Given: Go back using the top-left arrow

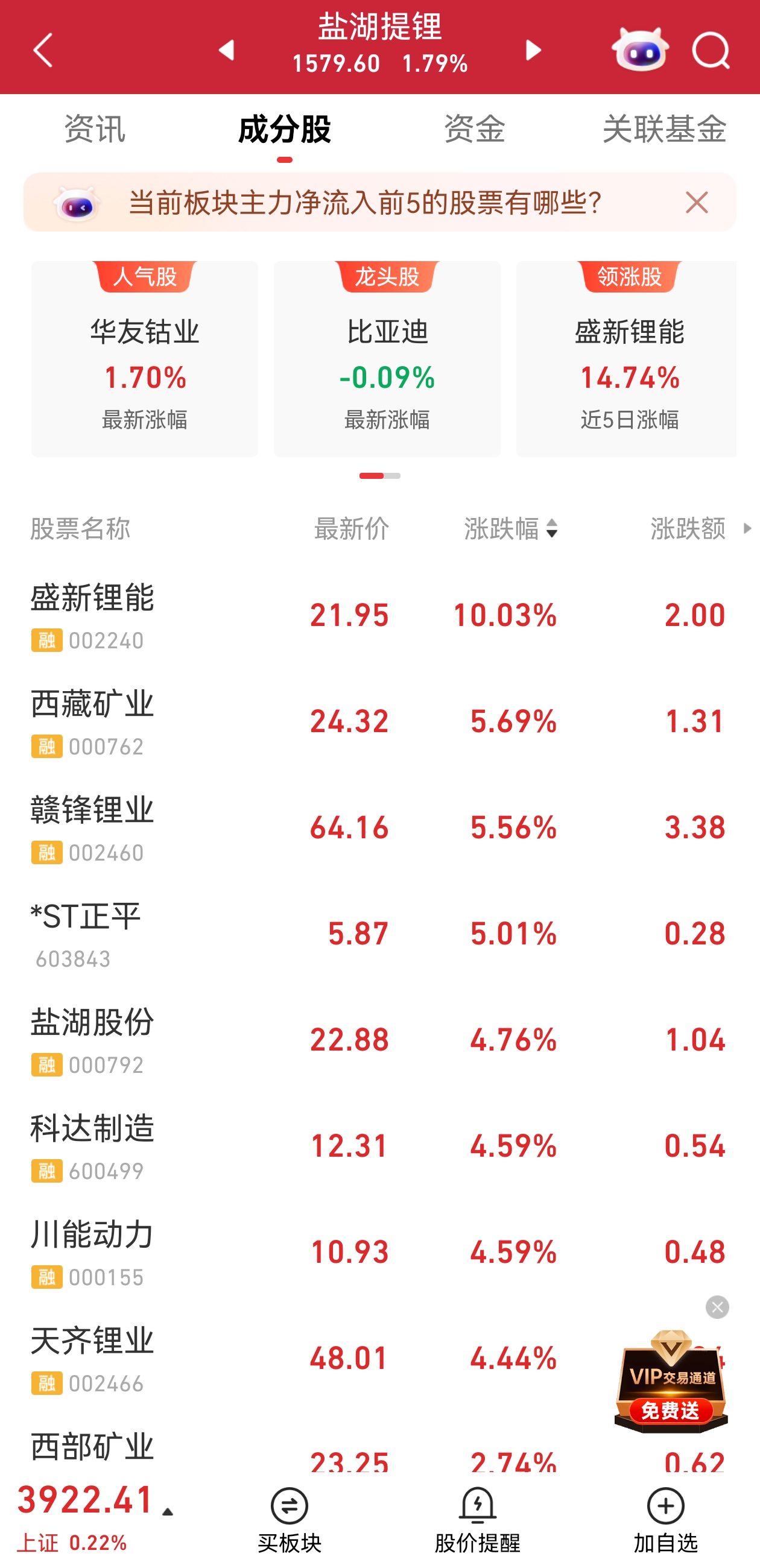Looking at the screenshot, I should click(x=43, y=50).
